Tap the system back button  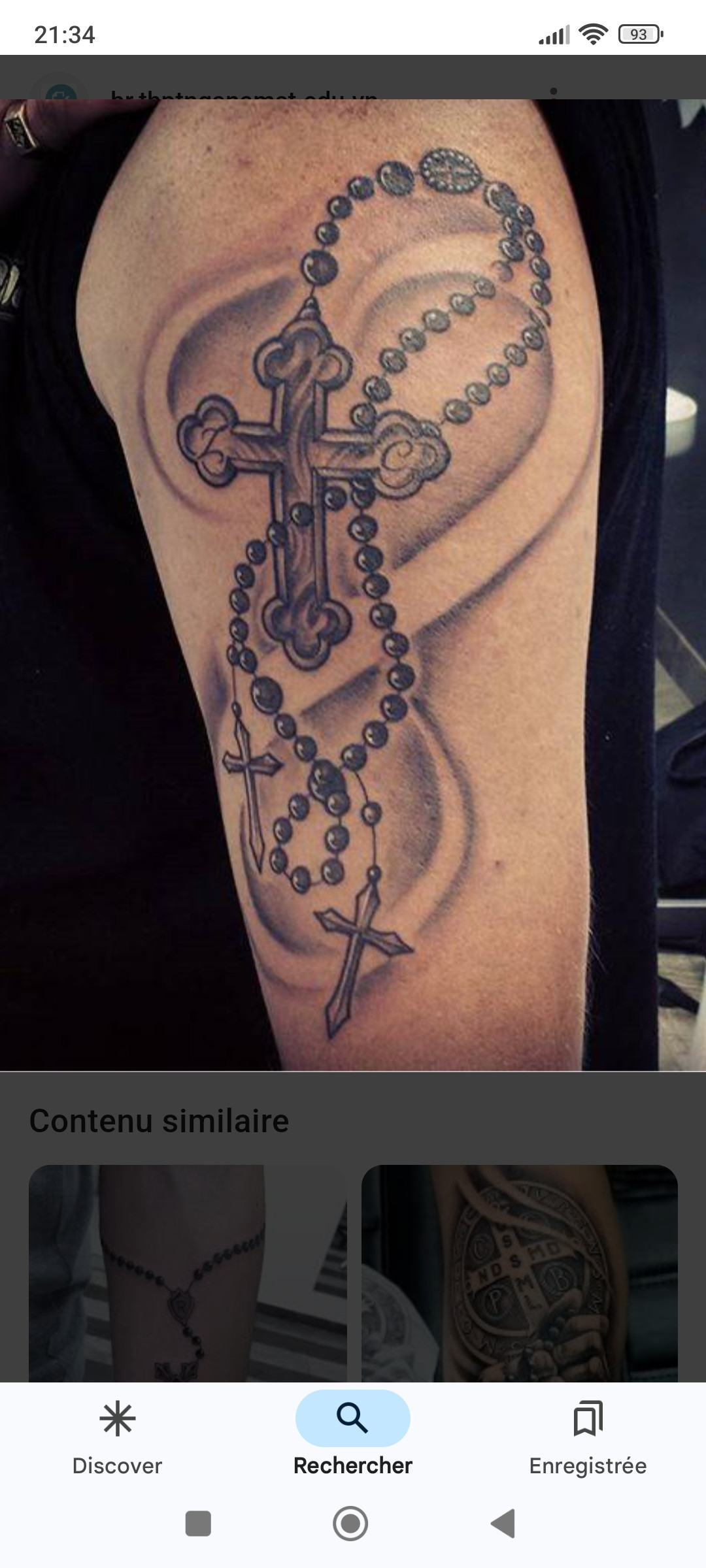point(503,1524)
